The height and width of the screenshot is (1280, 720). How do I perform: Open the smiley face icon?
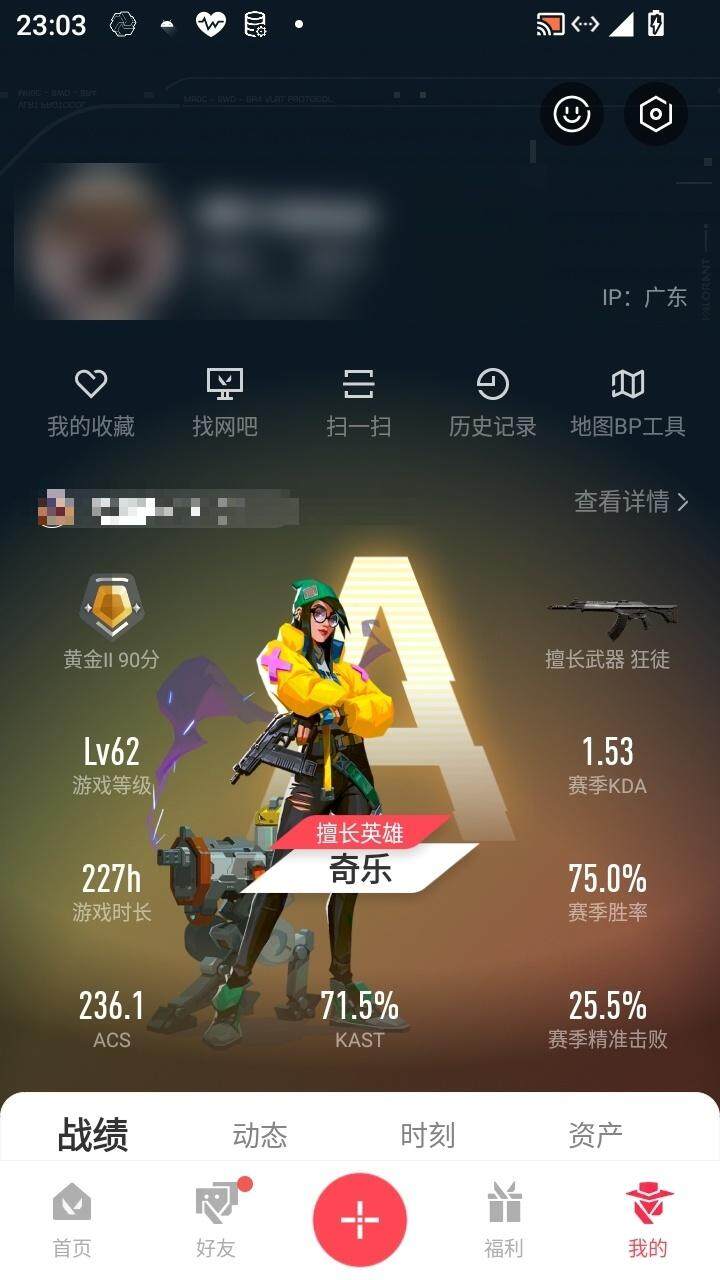click(572, 114)
